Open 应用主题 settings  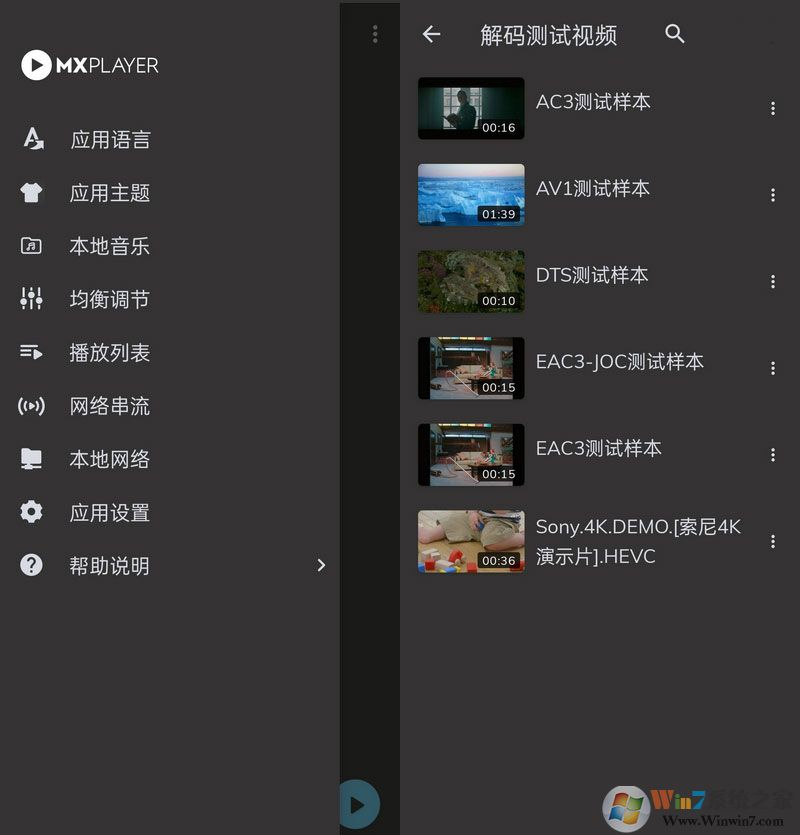tap(109, 193)
